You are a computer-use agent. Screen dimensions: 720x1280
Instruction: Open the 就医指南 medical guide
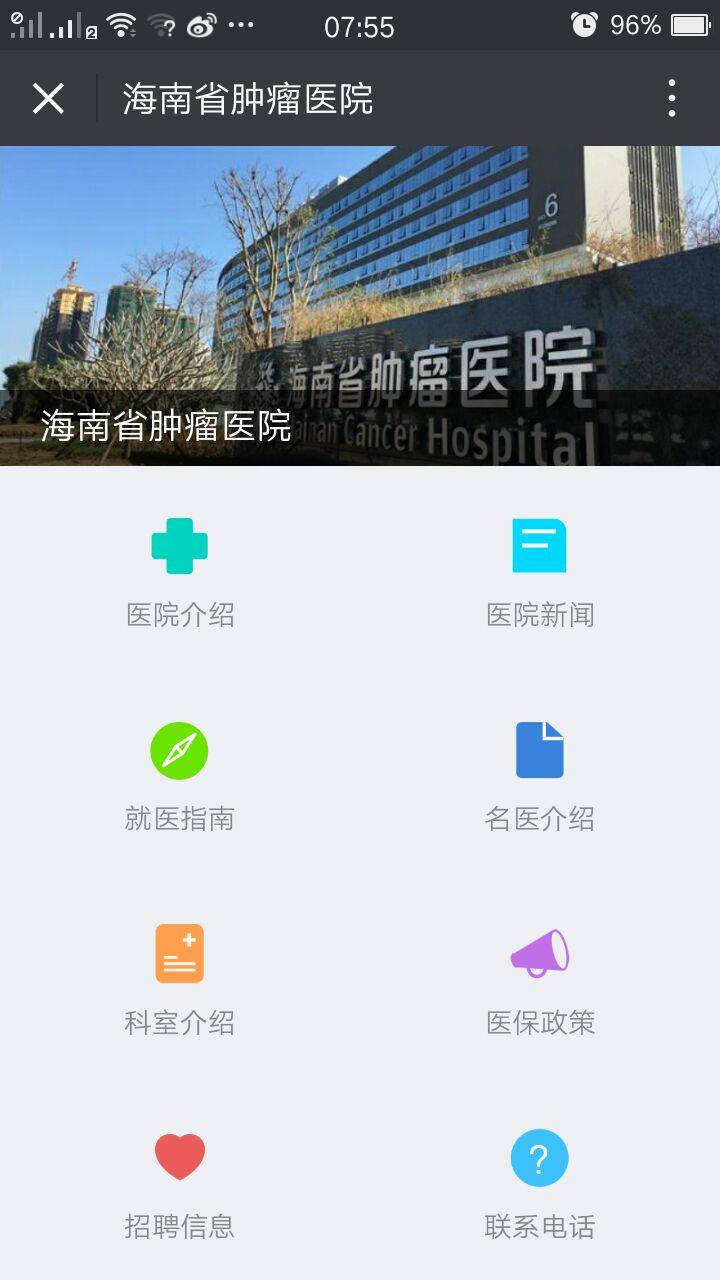180,777
